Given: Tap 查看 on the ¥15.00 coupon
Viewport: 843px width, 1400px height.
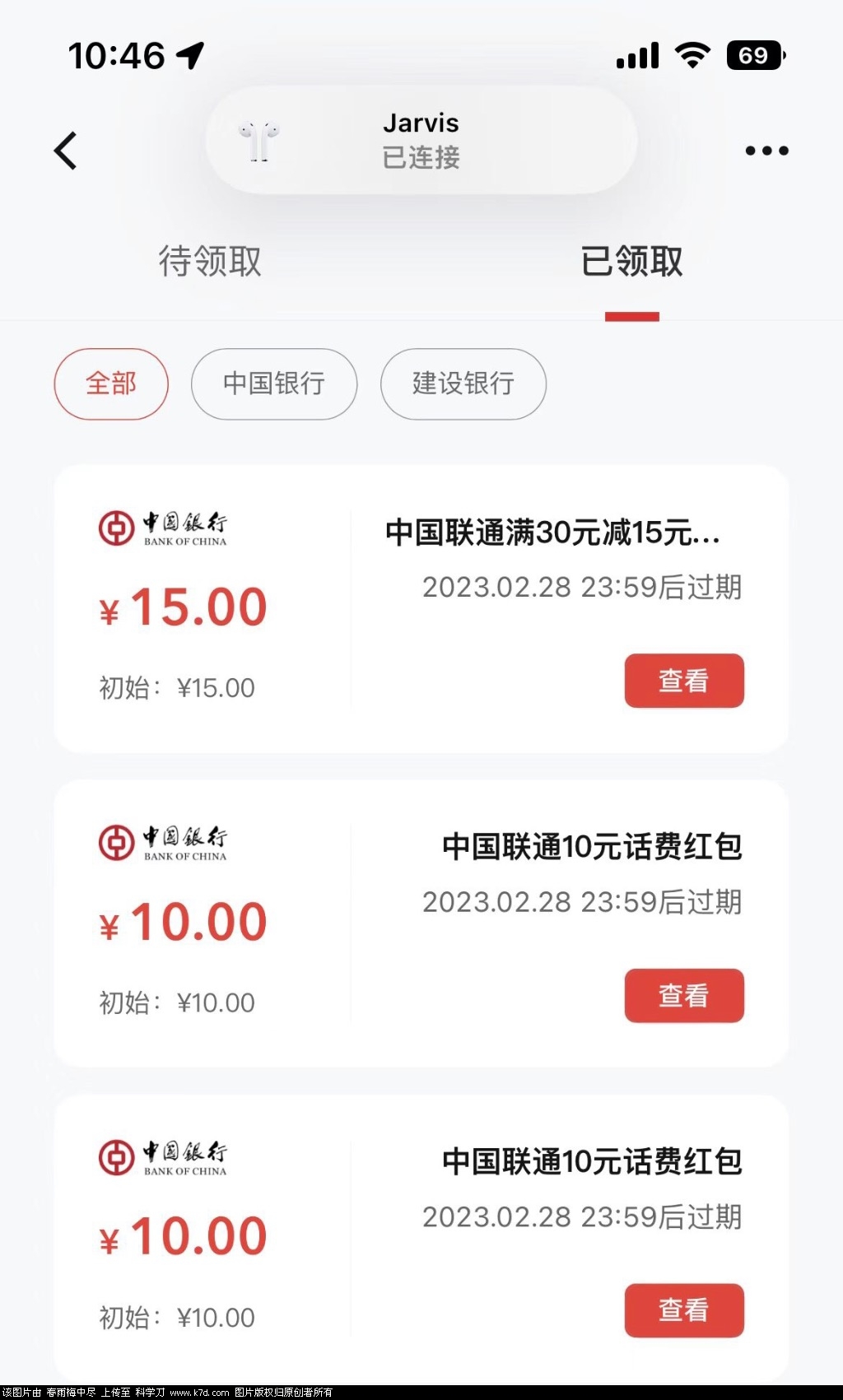Looking at the screenshot, I should 683,681.
